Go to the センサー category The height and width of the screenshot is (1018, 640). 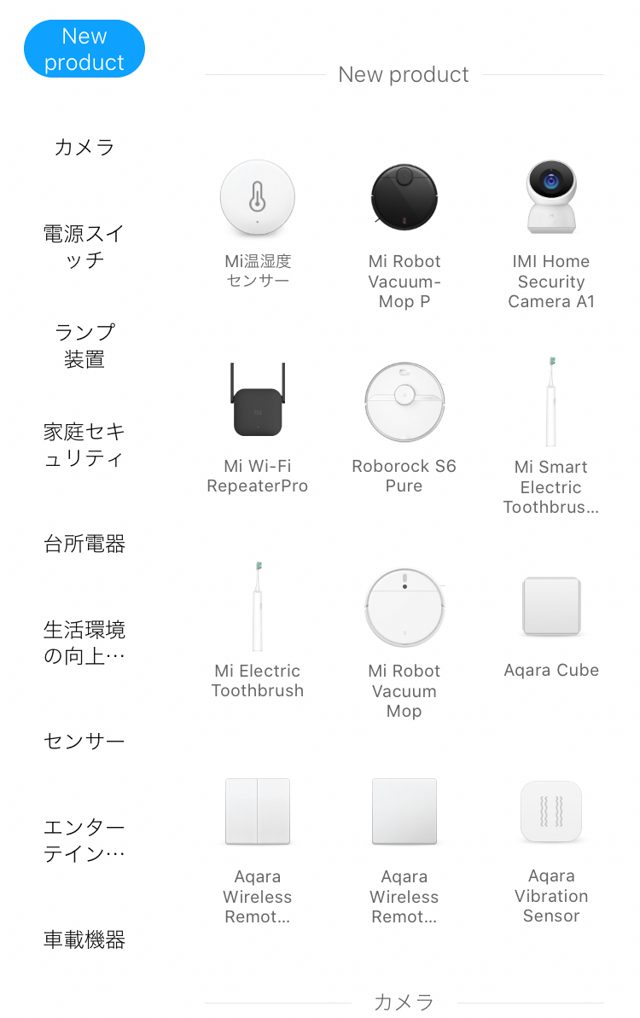(x=84, y=741)
